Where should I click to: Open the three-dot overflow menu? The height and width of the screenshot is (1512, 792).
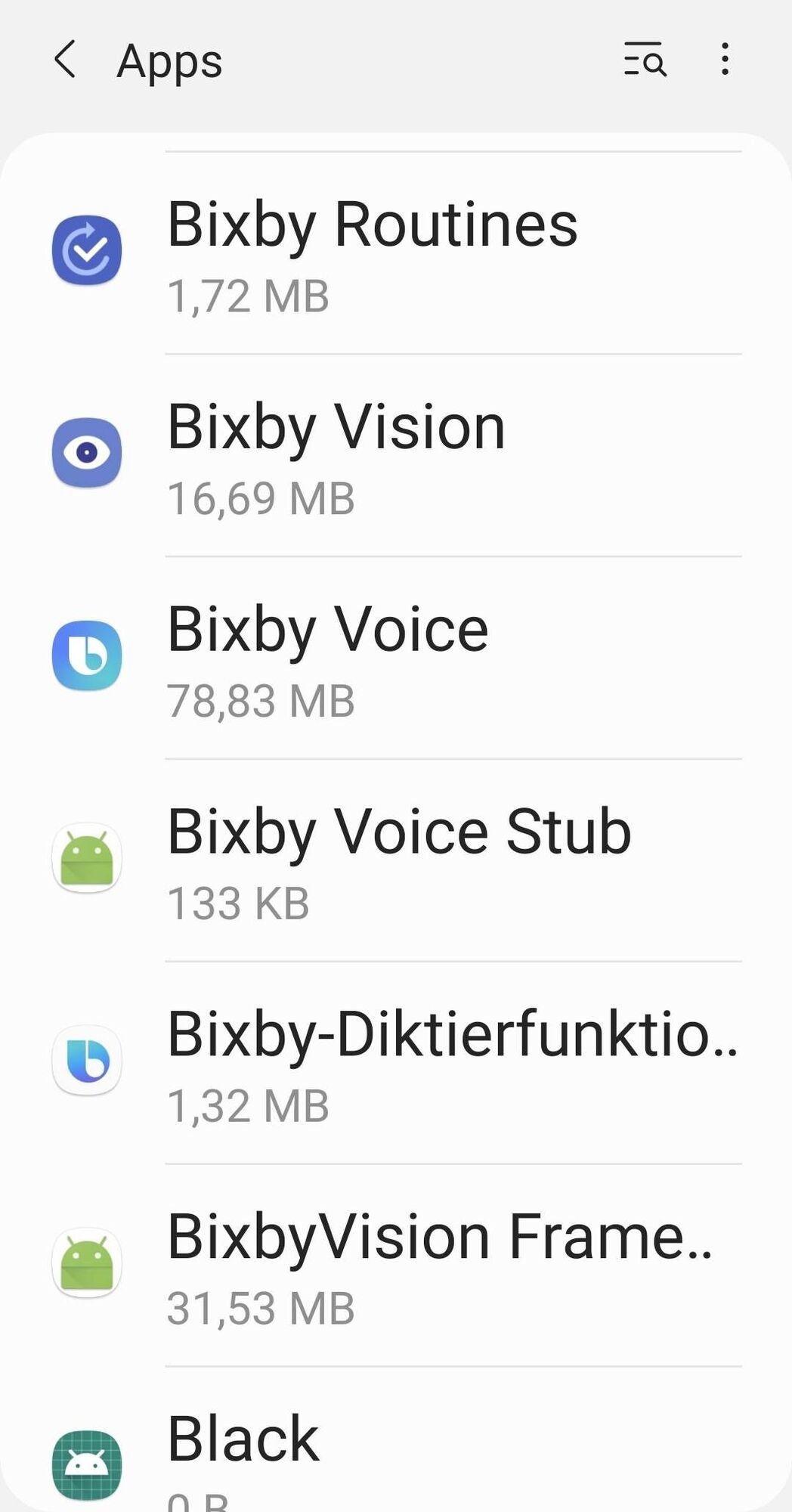725,60
